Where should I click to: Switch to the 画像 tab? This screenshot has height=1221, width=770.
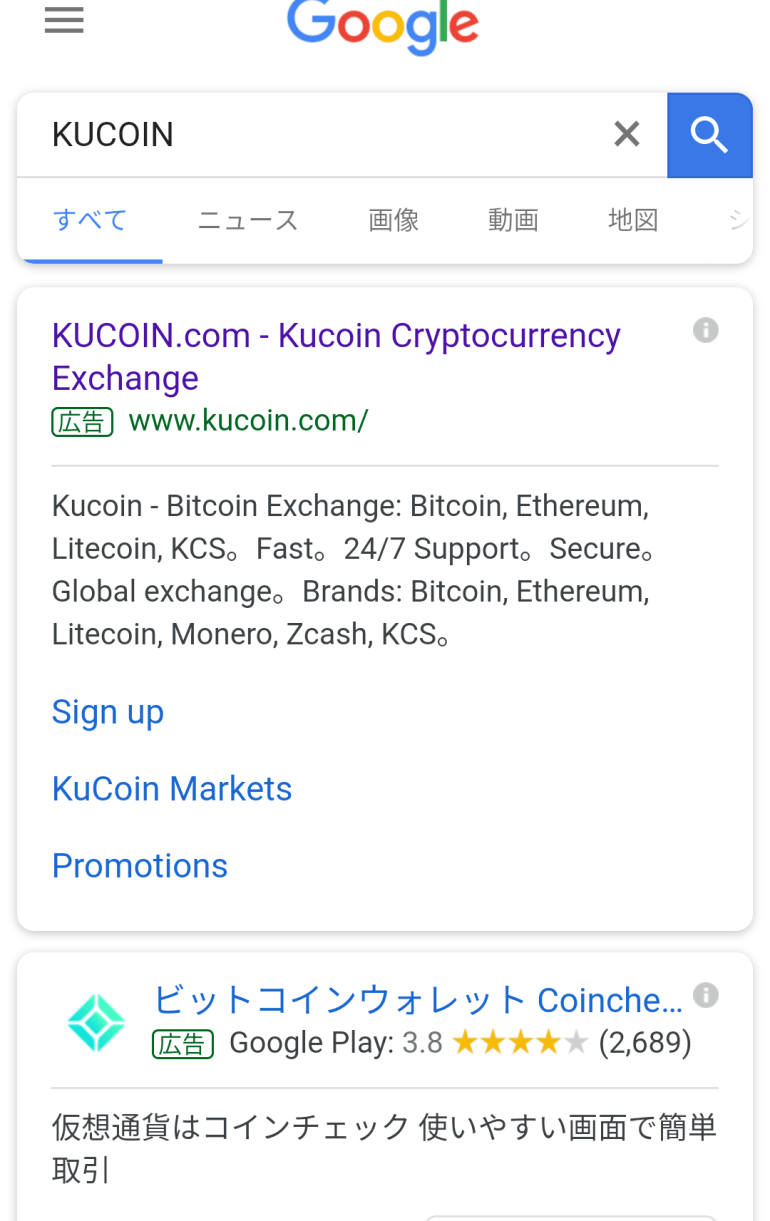[x=393, y=220]
